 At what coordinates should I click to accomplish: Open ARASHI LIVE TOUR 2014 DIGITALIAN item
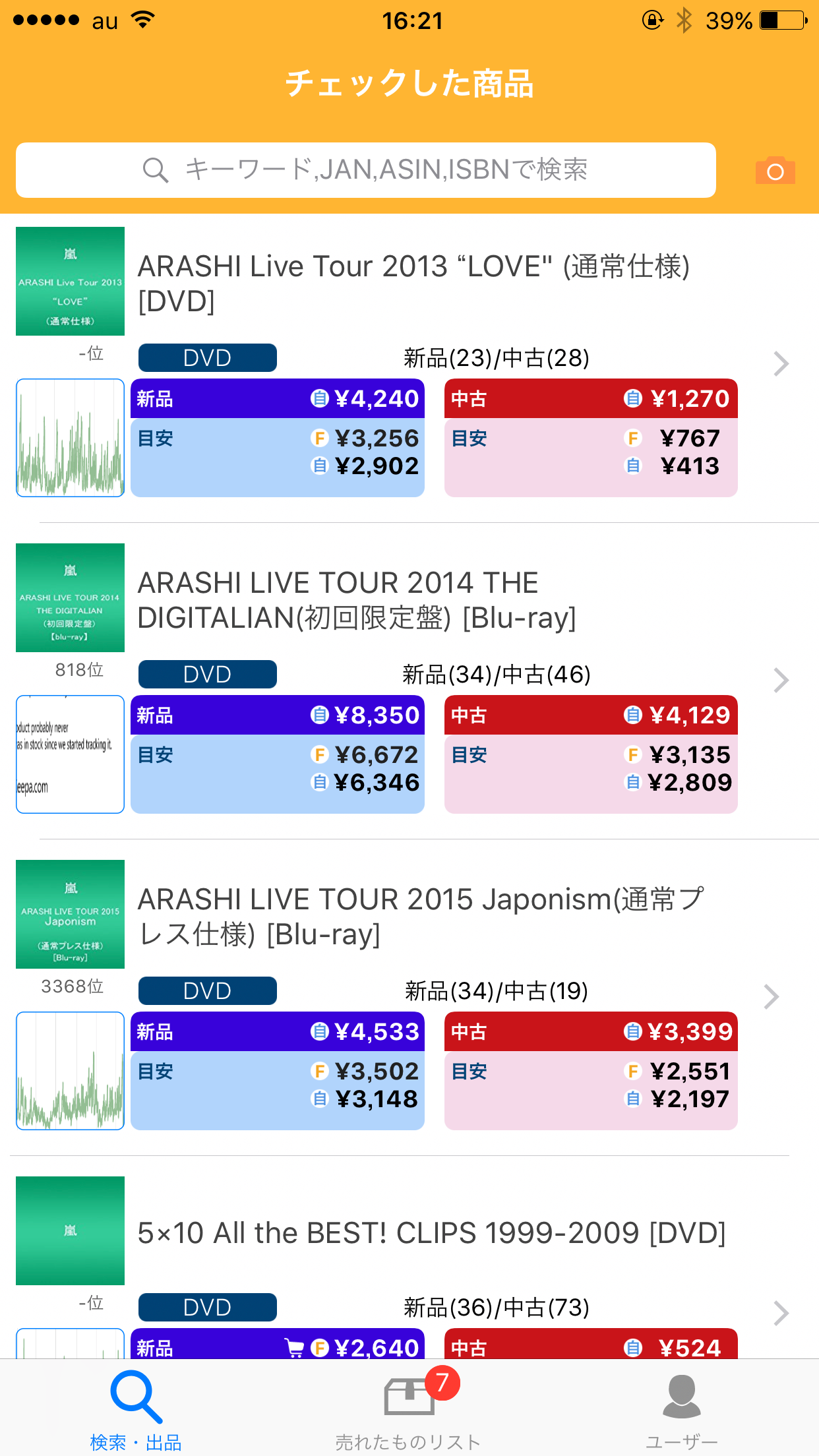[x=357, y=600]
